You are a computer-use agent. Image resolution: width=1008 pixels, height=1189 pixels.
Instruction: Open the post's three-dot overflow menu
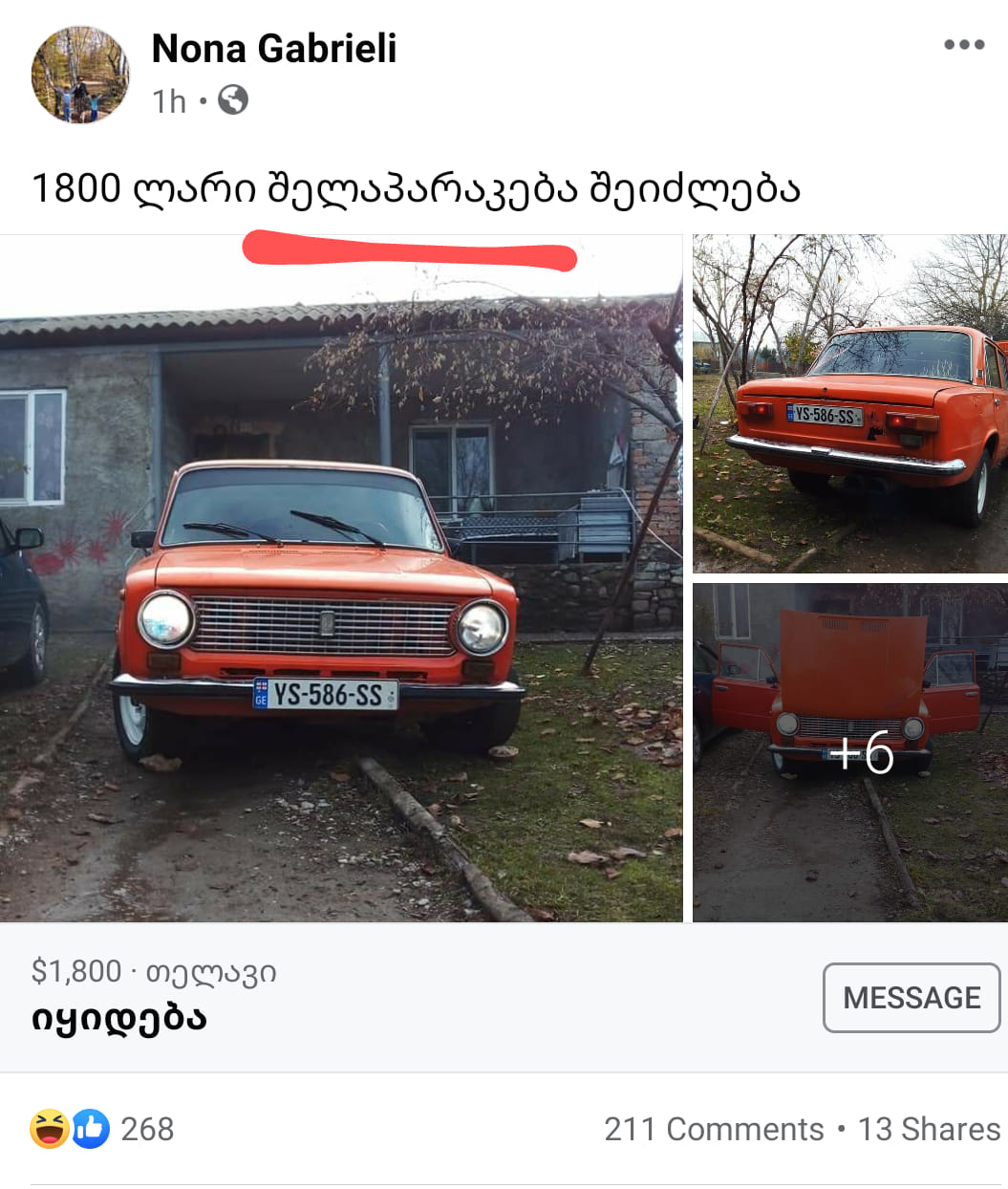pos(963,45)
